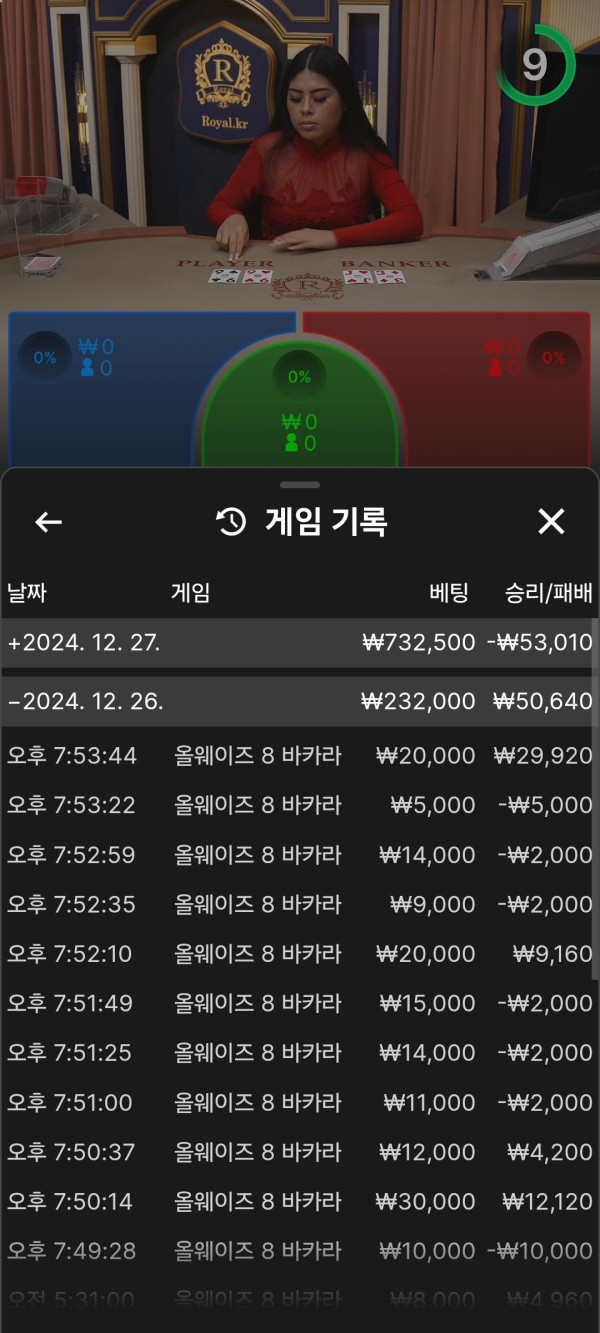Open the 오후 7:50:14 game record

click(298, 1201)
